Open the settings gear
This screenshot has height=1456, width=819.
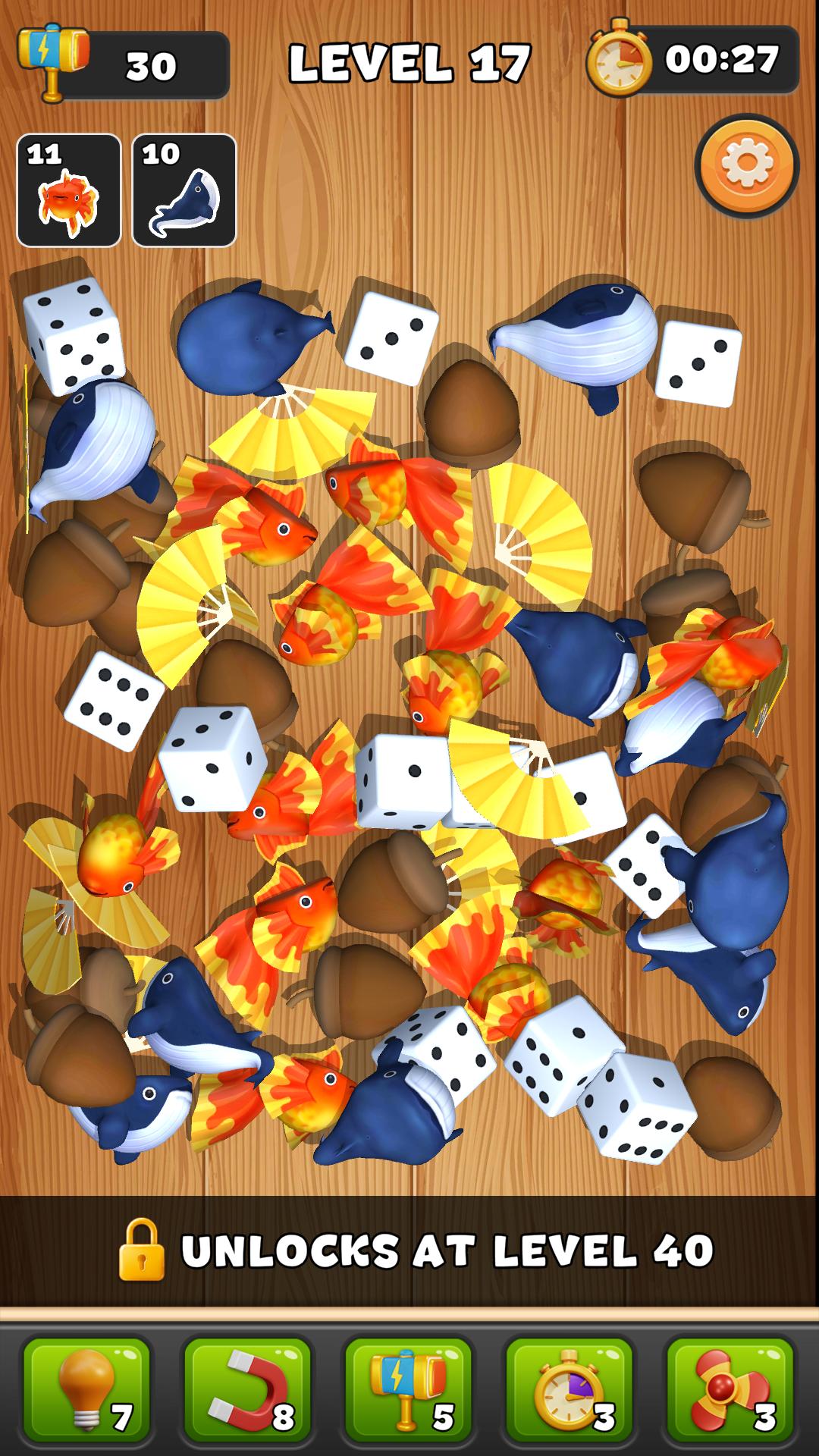pyautogui.click(x=747, y=165)
